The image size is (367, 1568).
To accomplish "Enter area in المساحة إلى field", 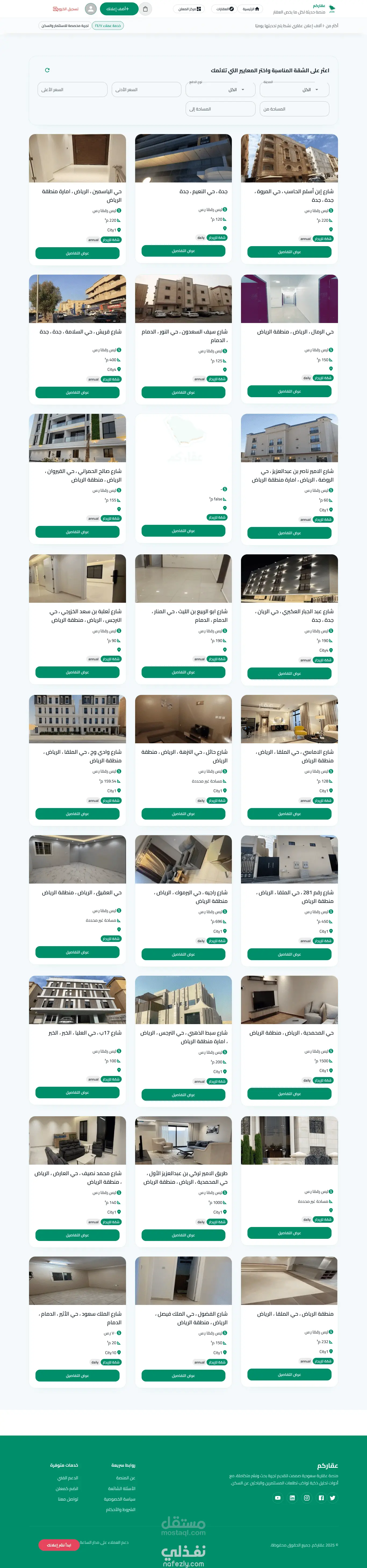I will click(x=220, y=109).
